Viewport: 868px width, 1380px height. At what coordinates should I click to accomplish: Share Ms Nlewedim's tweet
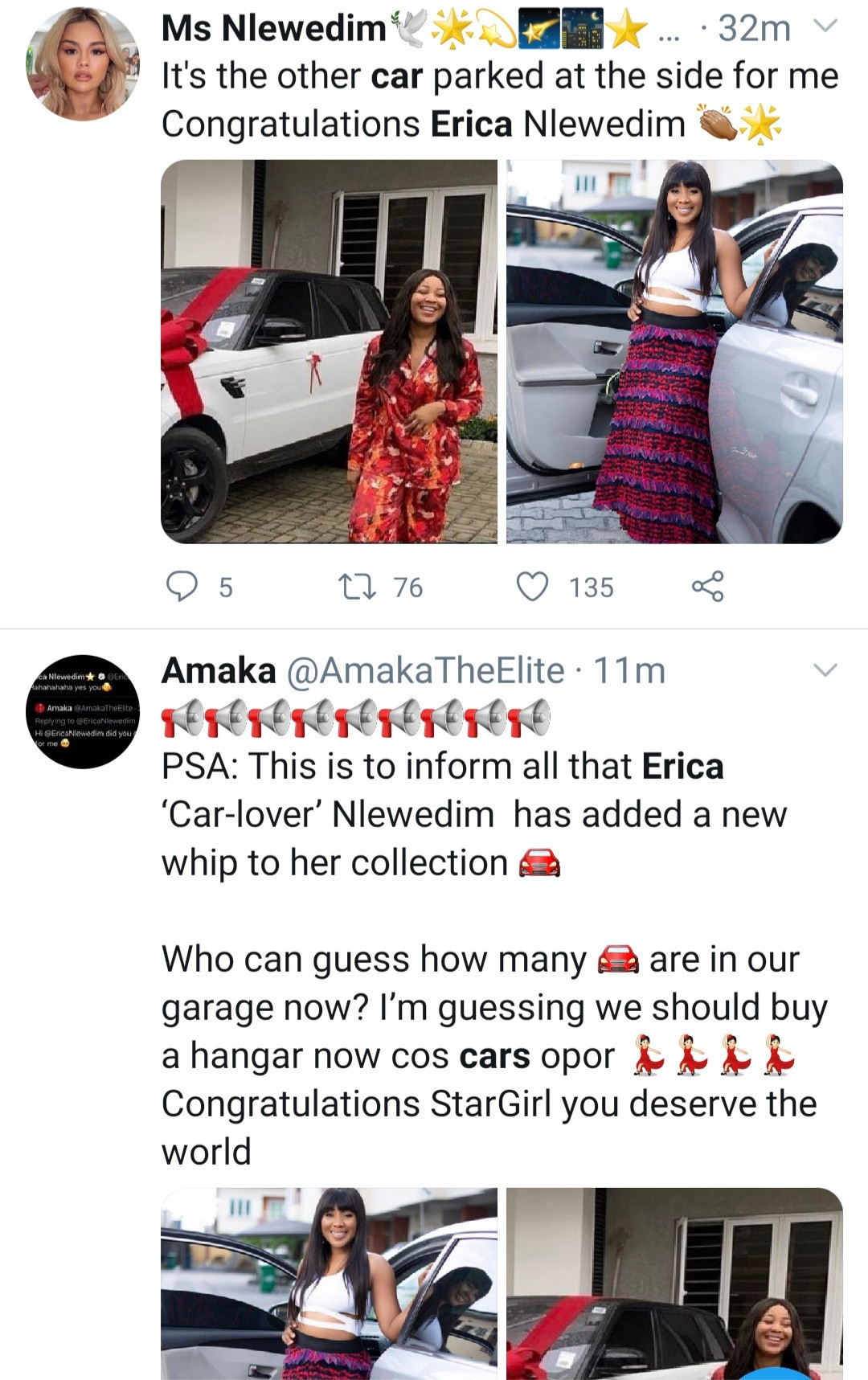707,587
